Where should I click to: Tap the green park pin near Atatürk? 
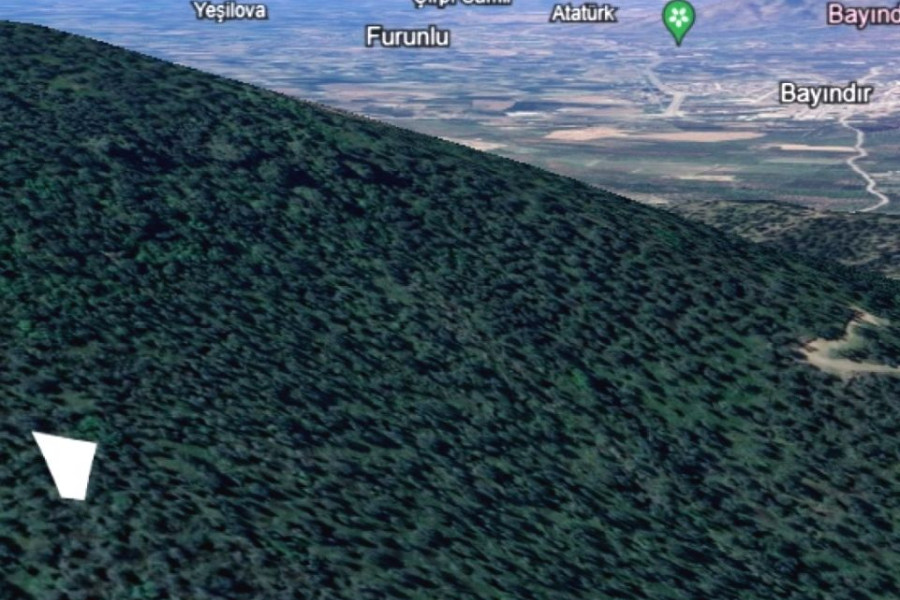point(679,18)
